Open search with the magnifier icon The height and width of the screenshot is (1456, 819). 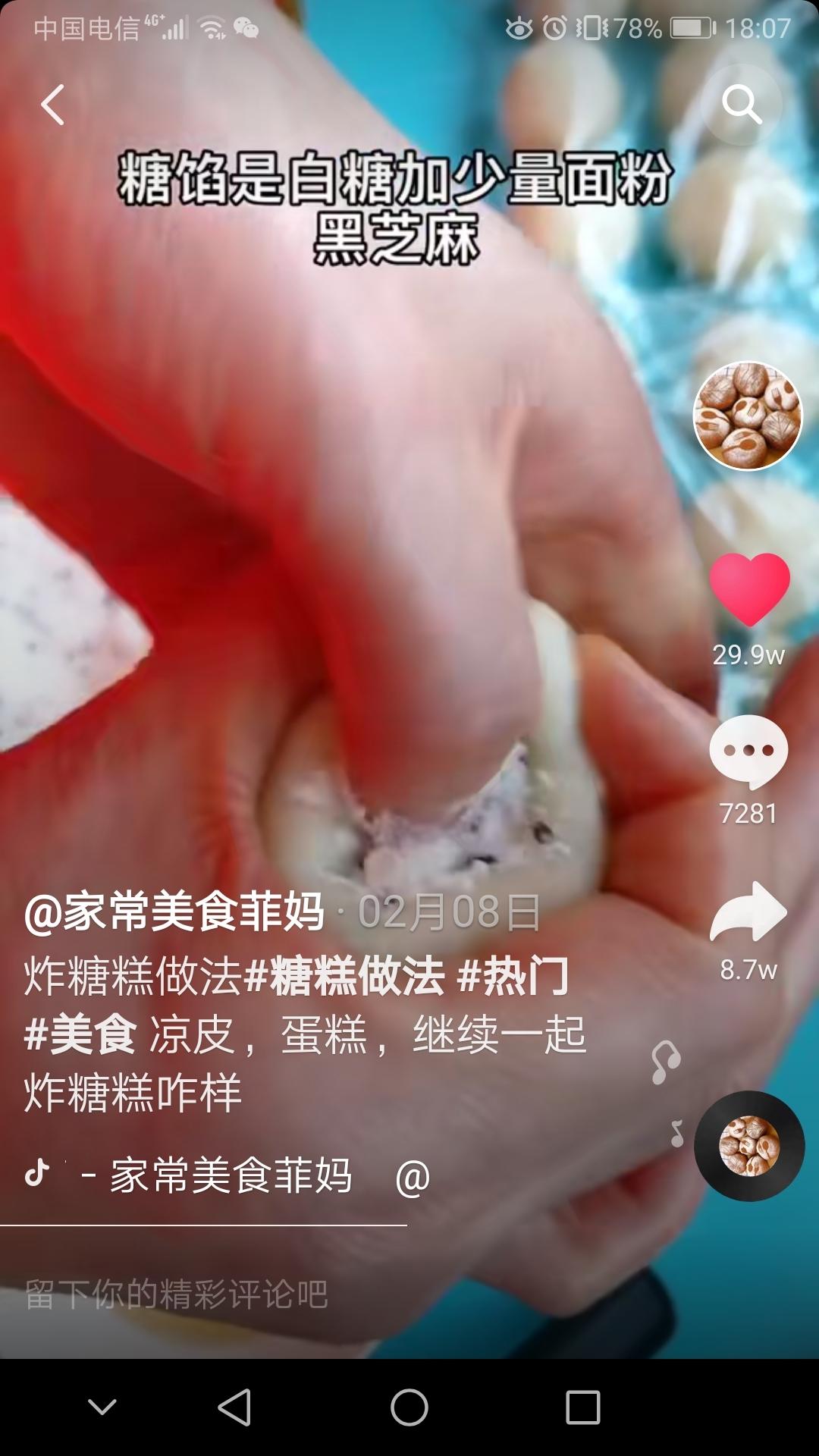pos(741,105)
